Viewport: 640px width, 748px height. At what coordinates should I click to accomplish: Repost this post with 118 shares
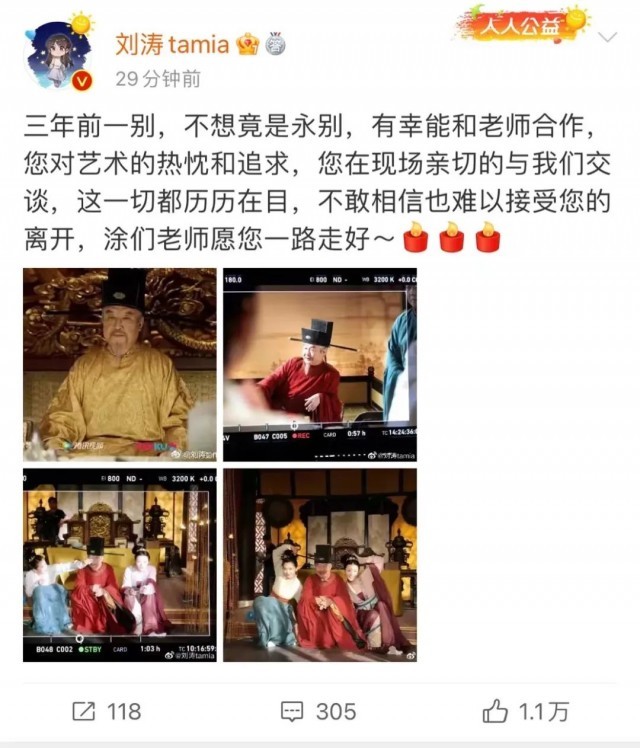click(106, 711)
